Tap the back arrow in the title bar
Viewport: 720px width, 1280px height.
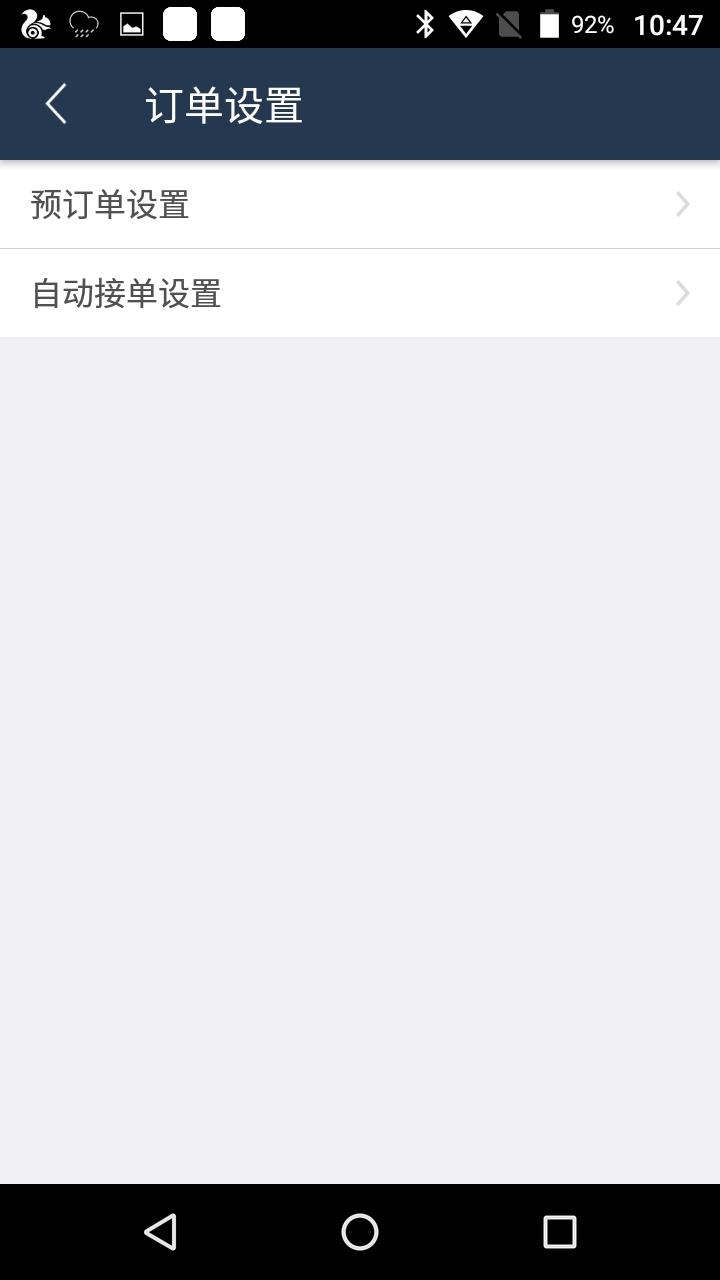55,103
